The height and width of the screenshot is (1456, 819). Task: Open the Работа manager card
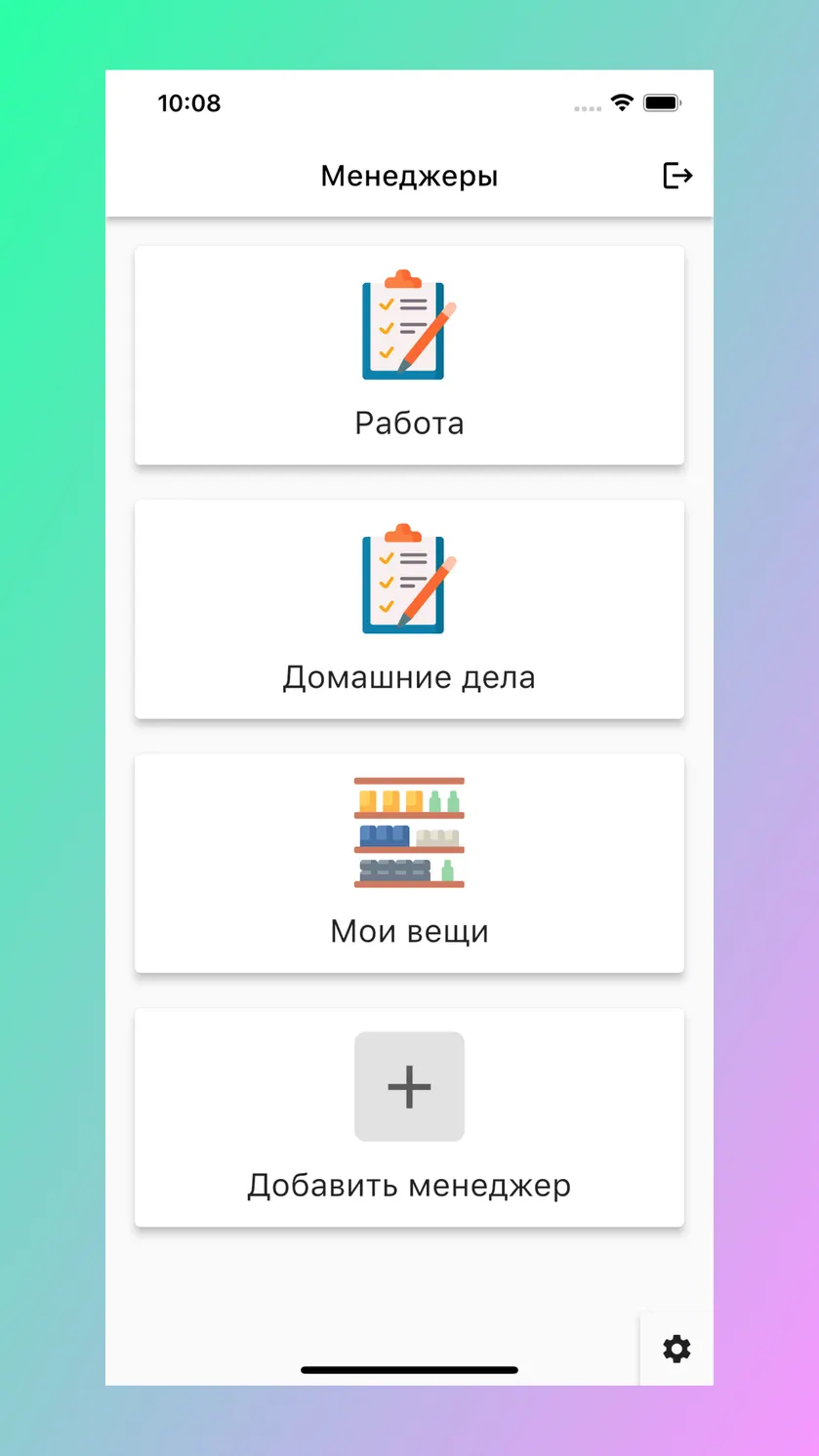(409, 355)
